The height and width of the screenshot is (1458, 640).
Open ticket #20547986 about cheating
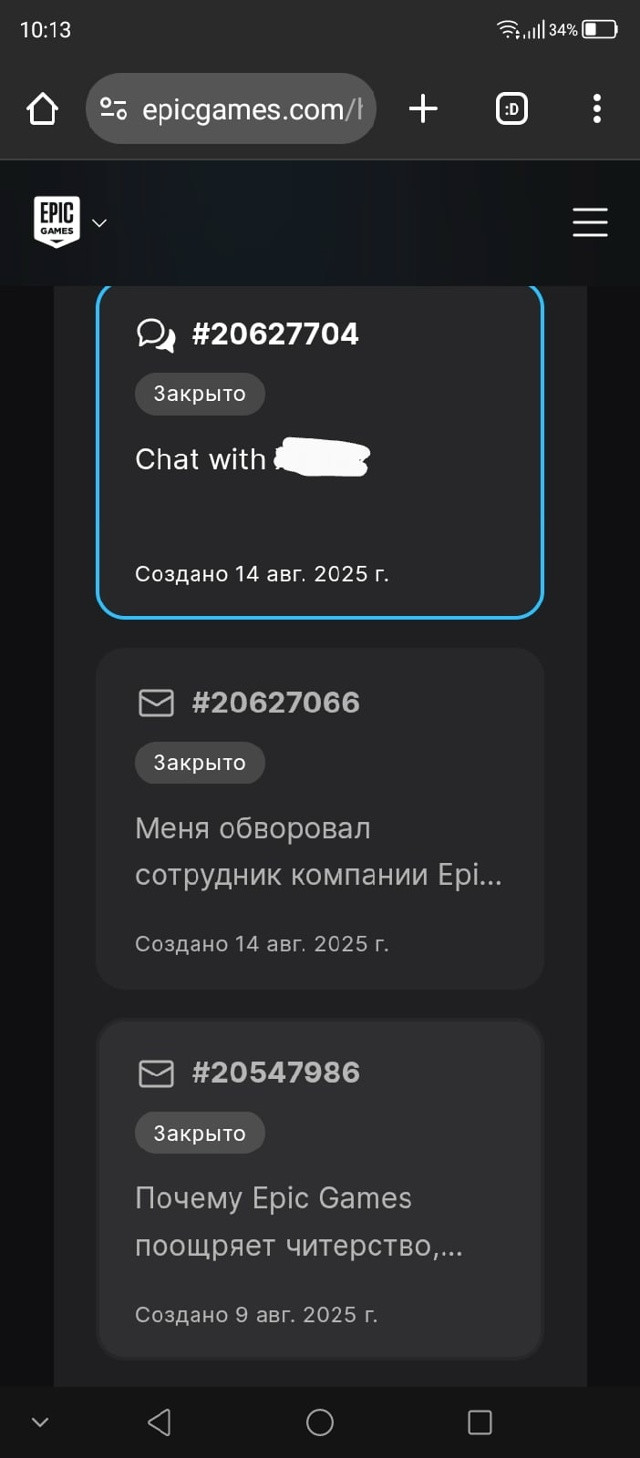tap(320, 1189)
